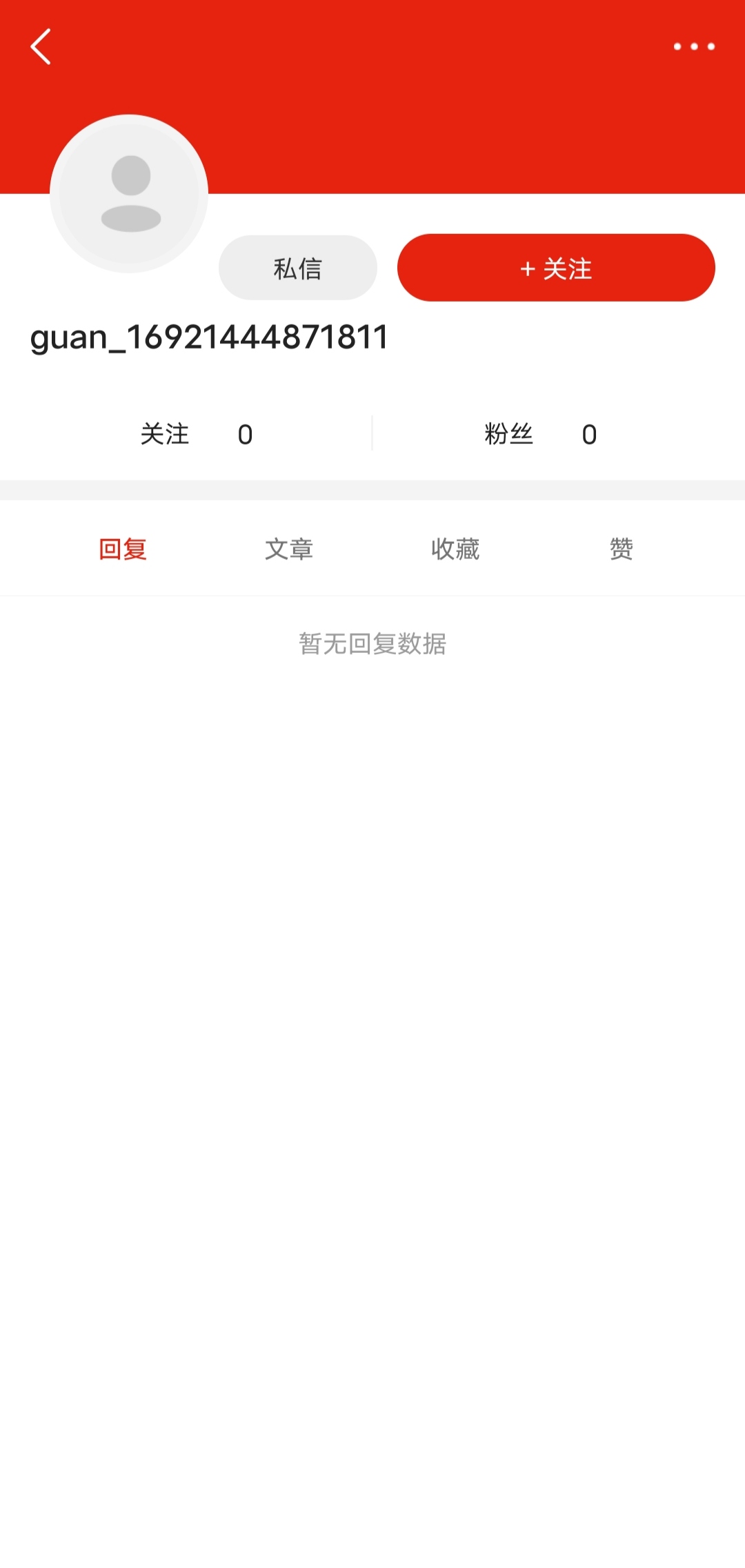The image size is (745, 1568).
Task: Switch to the 收藏 tab
Action: (x=455, y=549)
